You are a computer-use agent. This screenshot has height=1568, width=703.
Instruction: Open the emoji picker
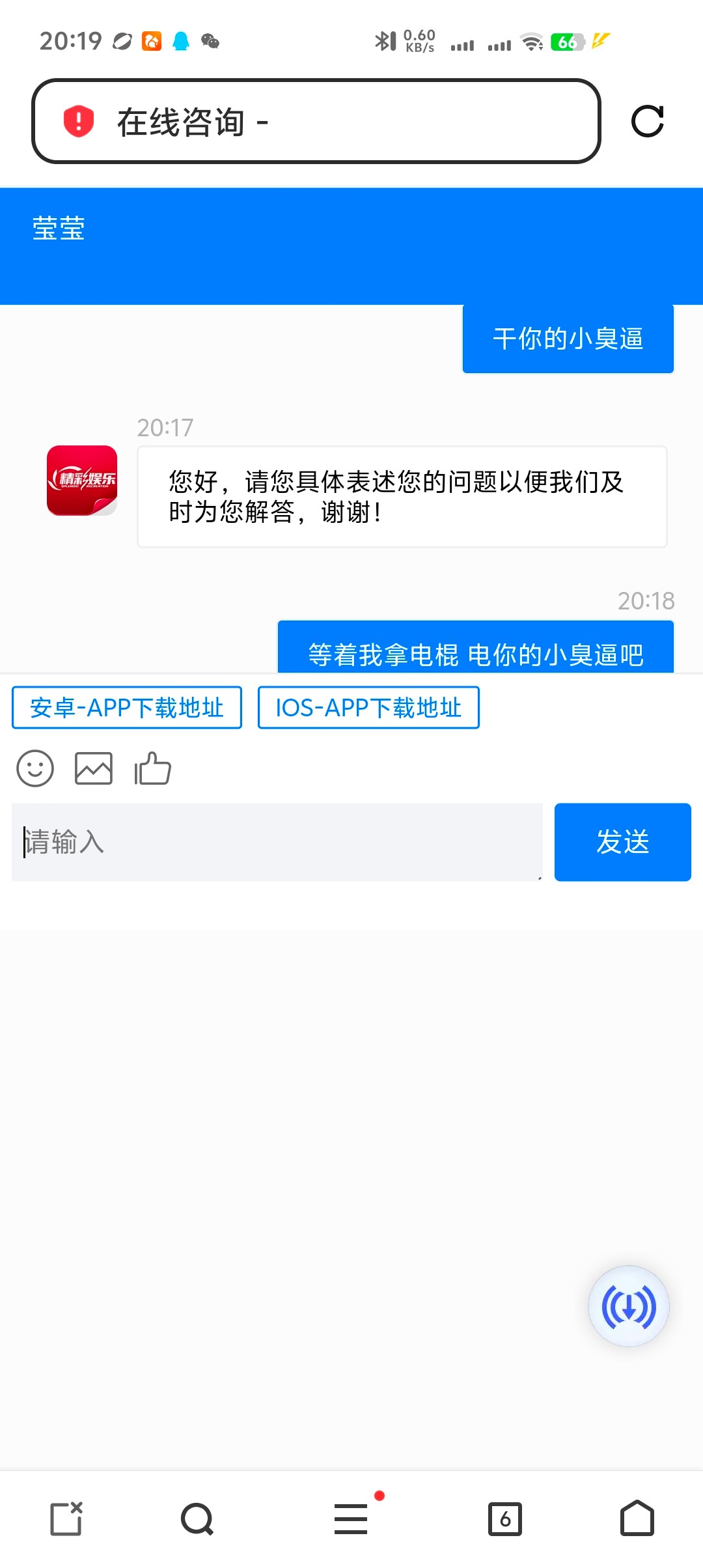[35, 768]
